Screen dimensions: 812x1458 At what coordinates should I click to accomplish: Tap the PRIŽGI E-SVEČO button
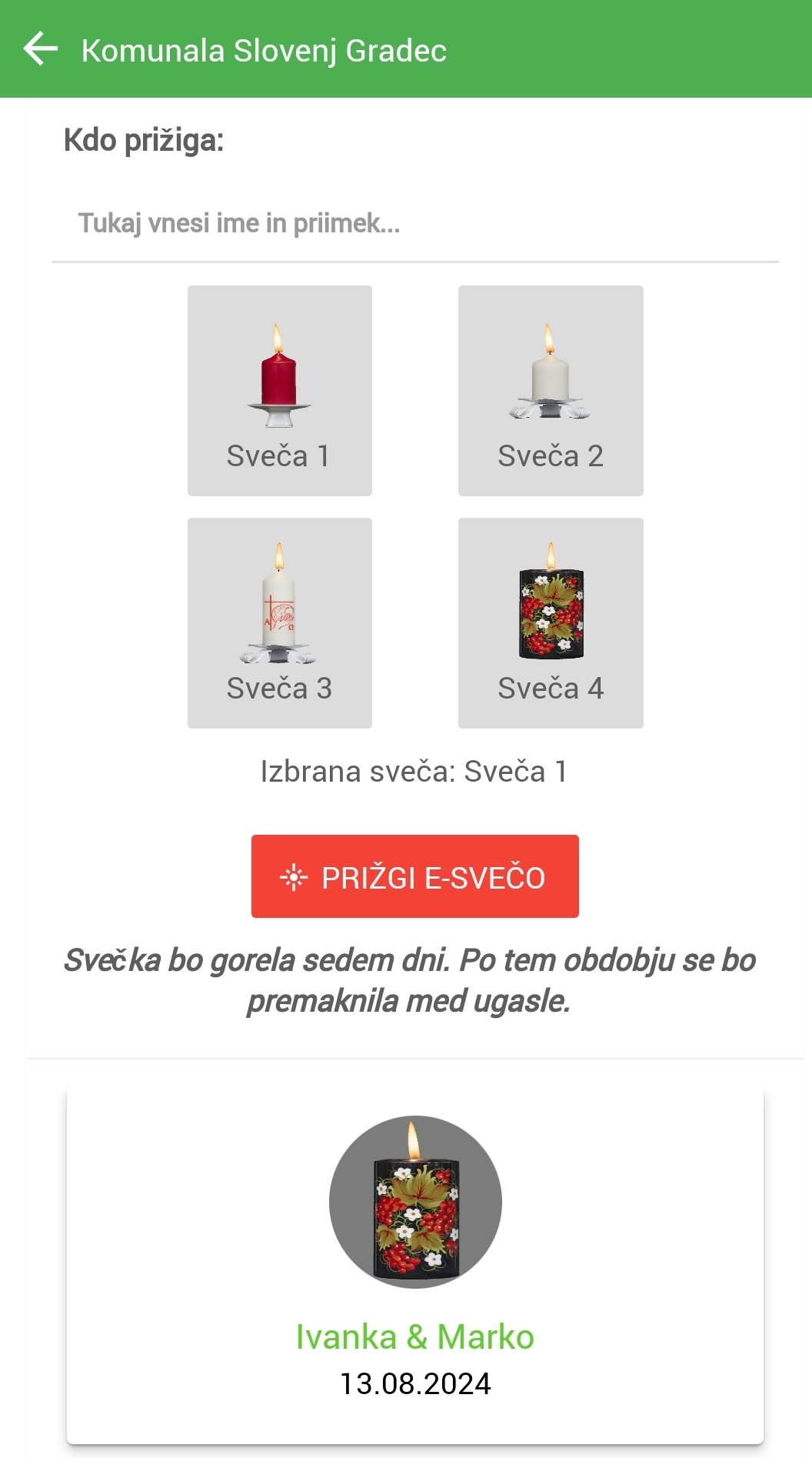[415, 876]
